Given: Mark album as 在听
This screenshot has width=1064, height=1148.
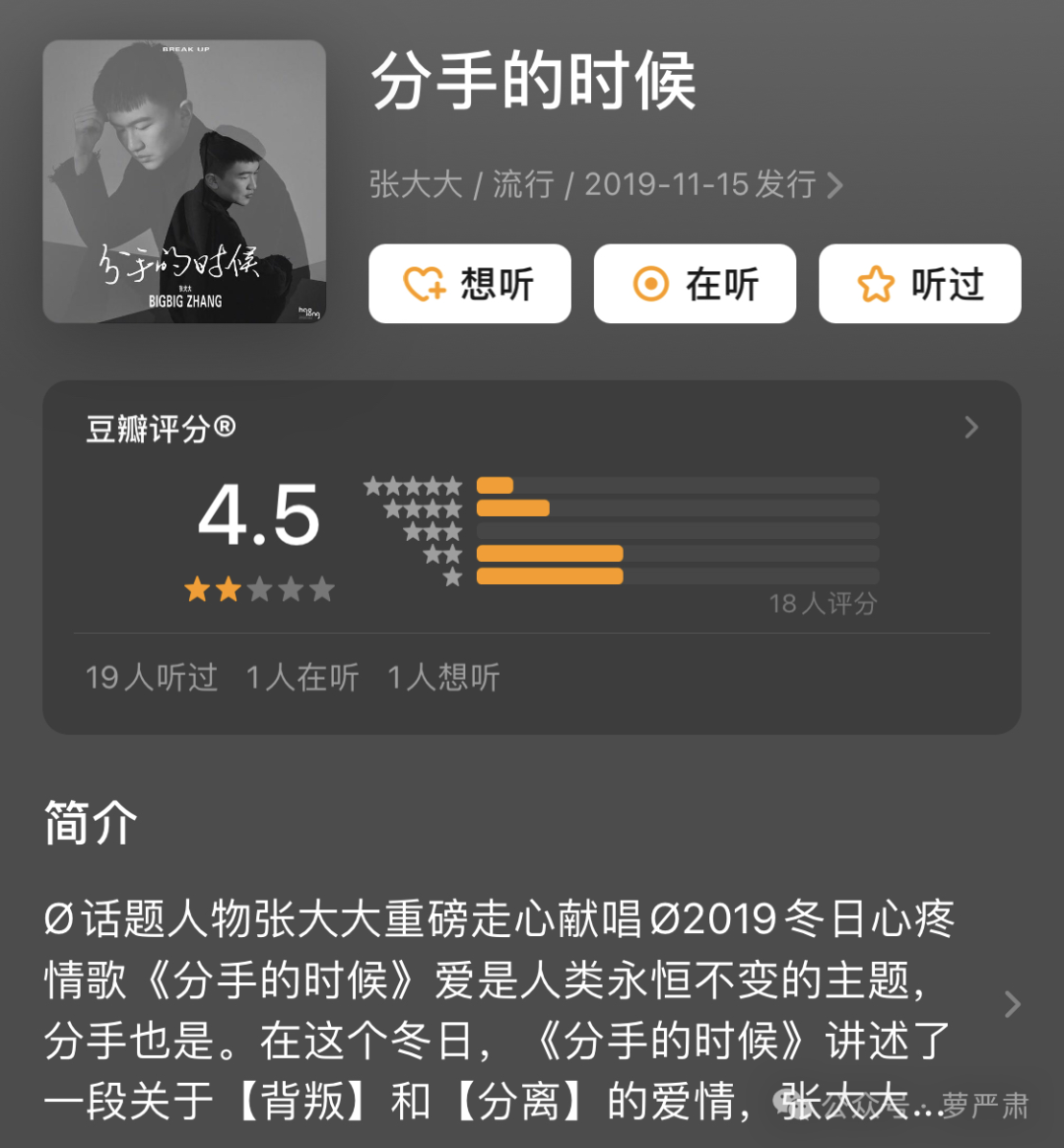Looking at the screenshot, I should pos(695,285).
